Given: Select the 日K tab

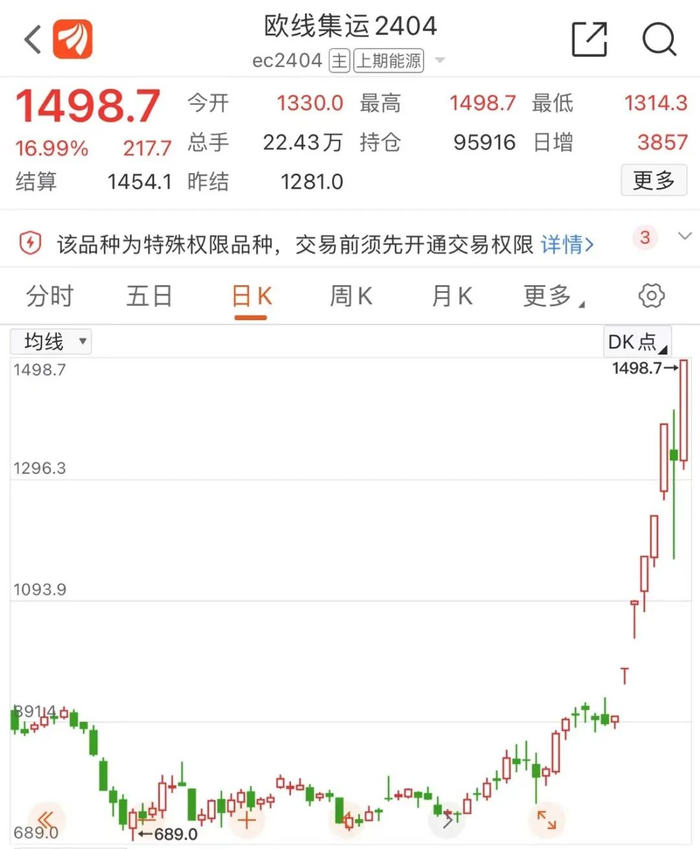Looking at the screenshot, I should click(x=251, y=296).
